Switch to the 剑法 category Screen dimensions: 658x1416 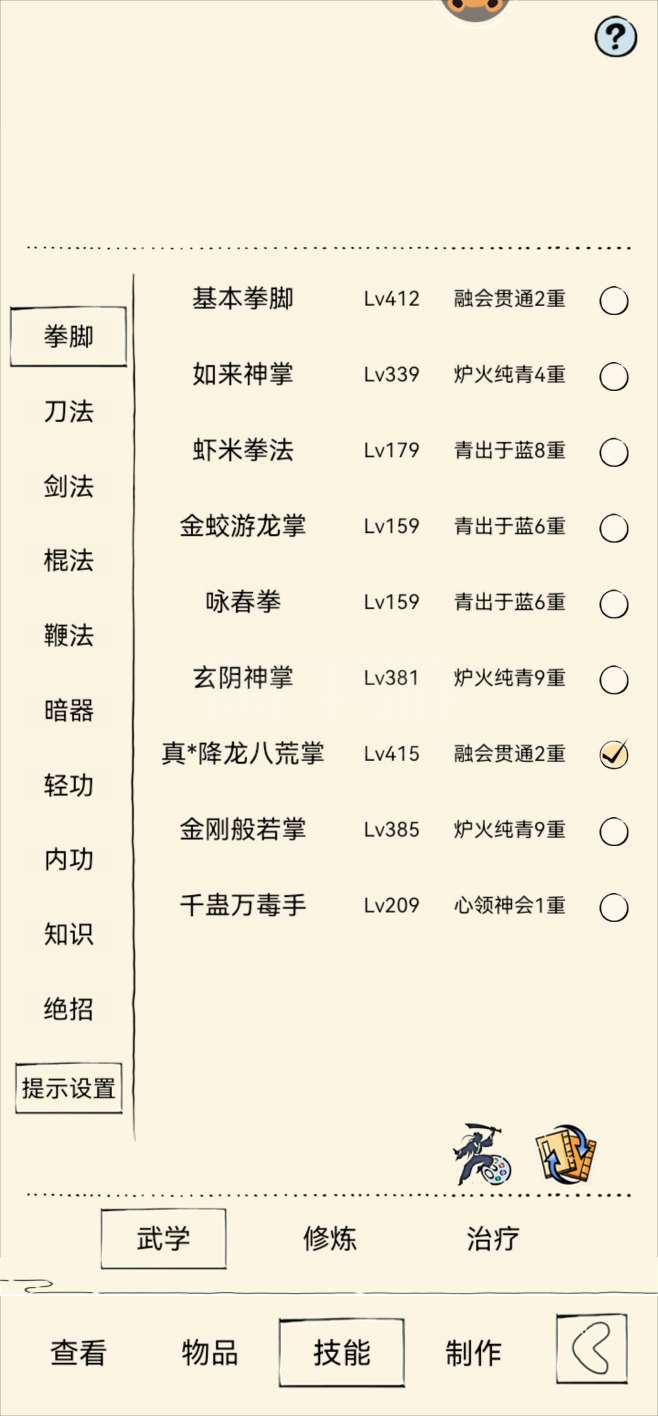(69, 486)
